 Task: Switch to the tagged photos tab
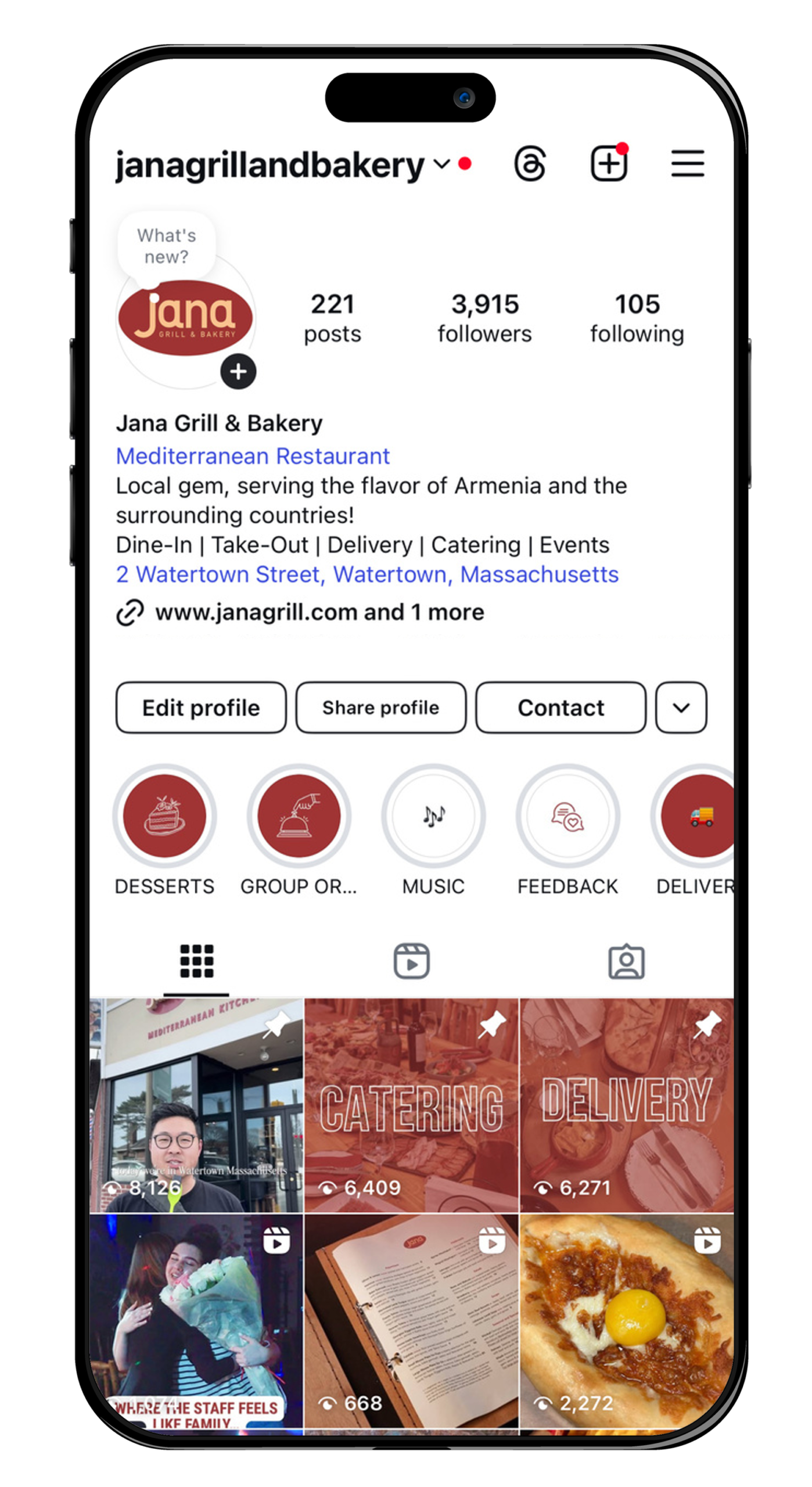626,962
